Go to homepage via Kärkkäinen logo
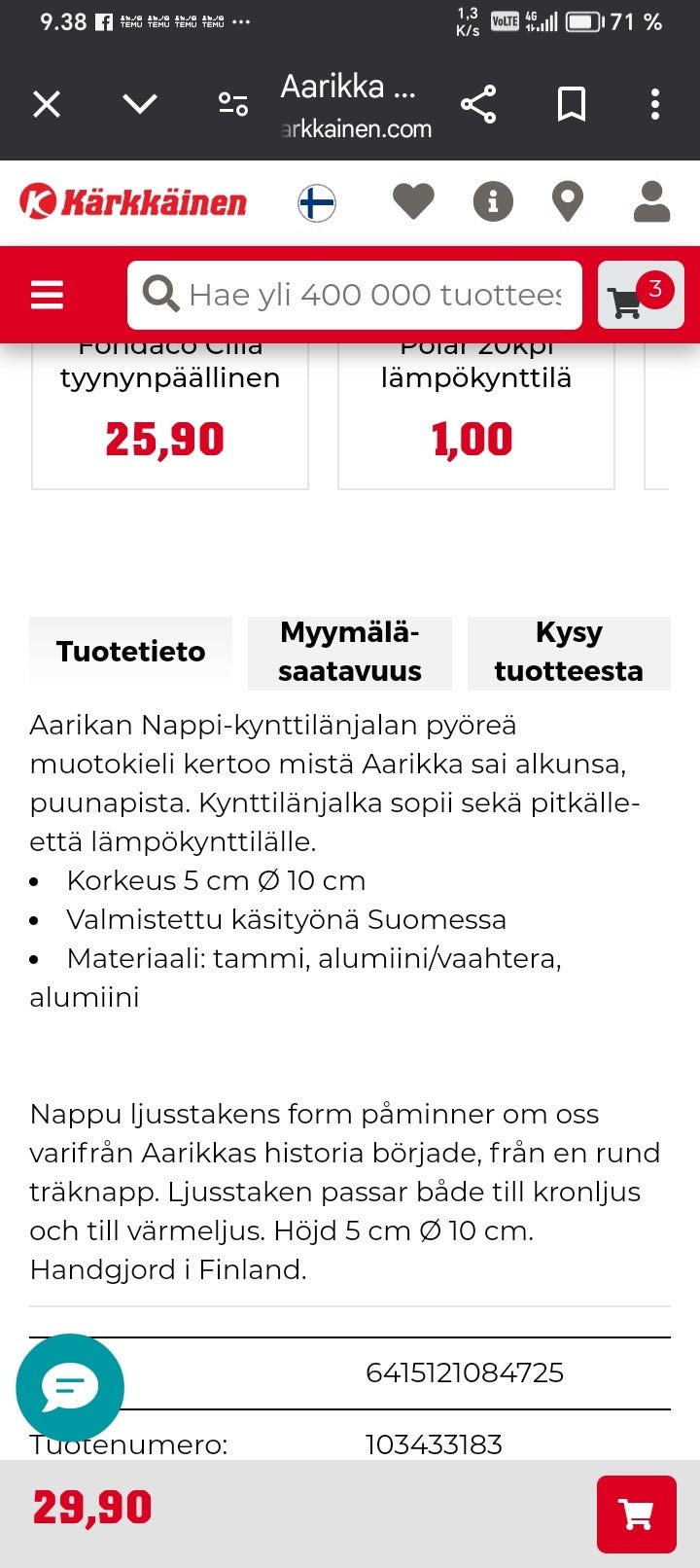Image resolution: width=700 pixels, height=1568 pixels. pyautogui.click(x=133, y=201)
